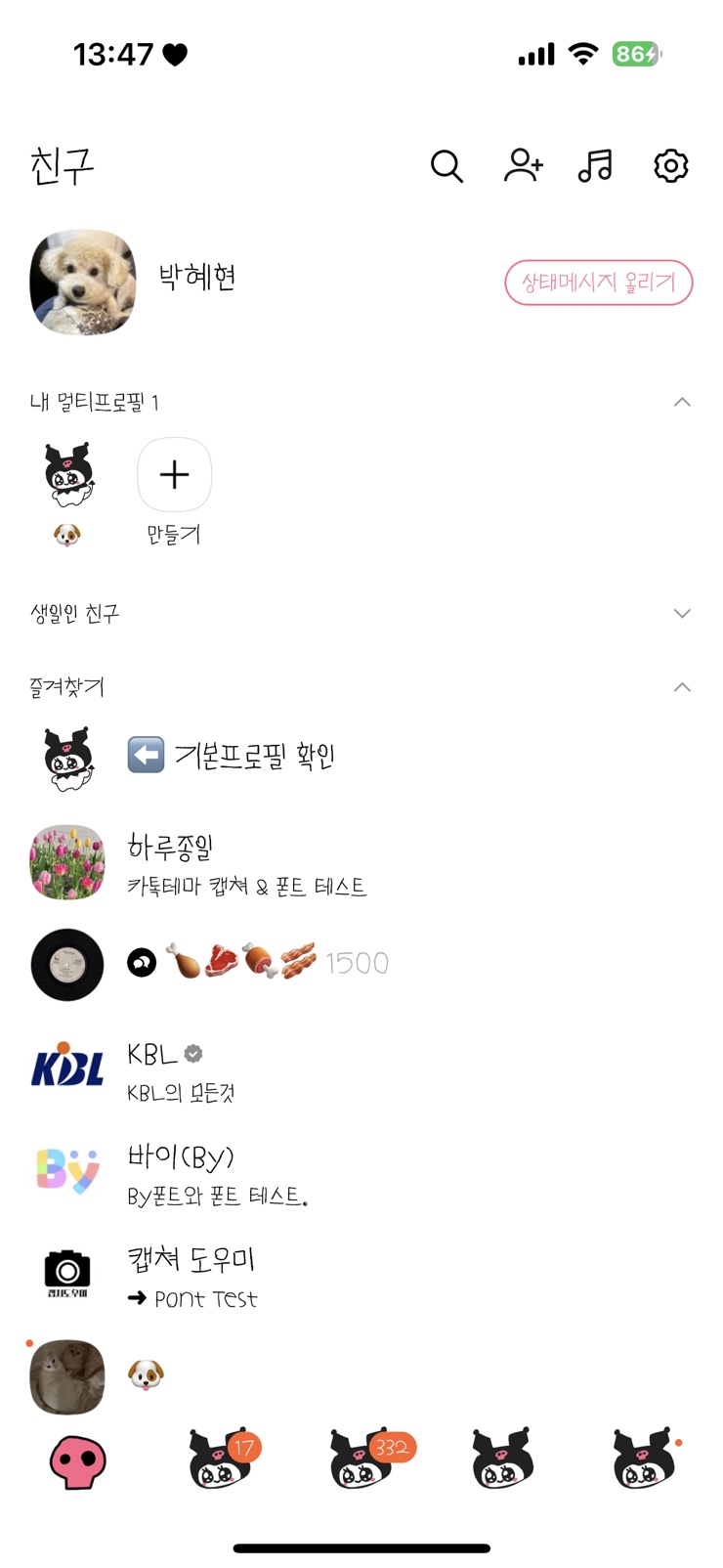Tap the add friend icon
The image size is (723, 1568).
pyautogui.click(x=523, y=165)
